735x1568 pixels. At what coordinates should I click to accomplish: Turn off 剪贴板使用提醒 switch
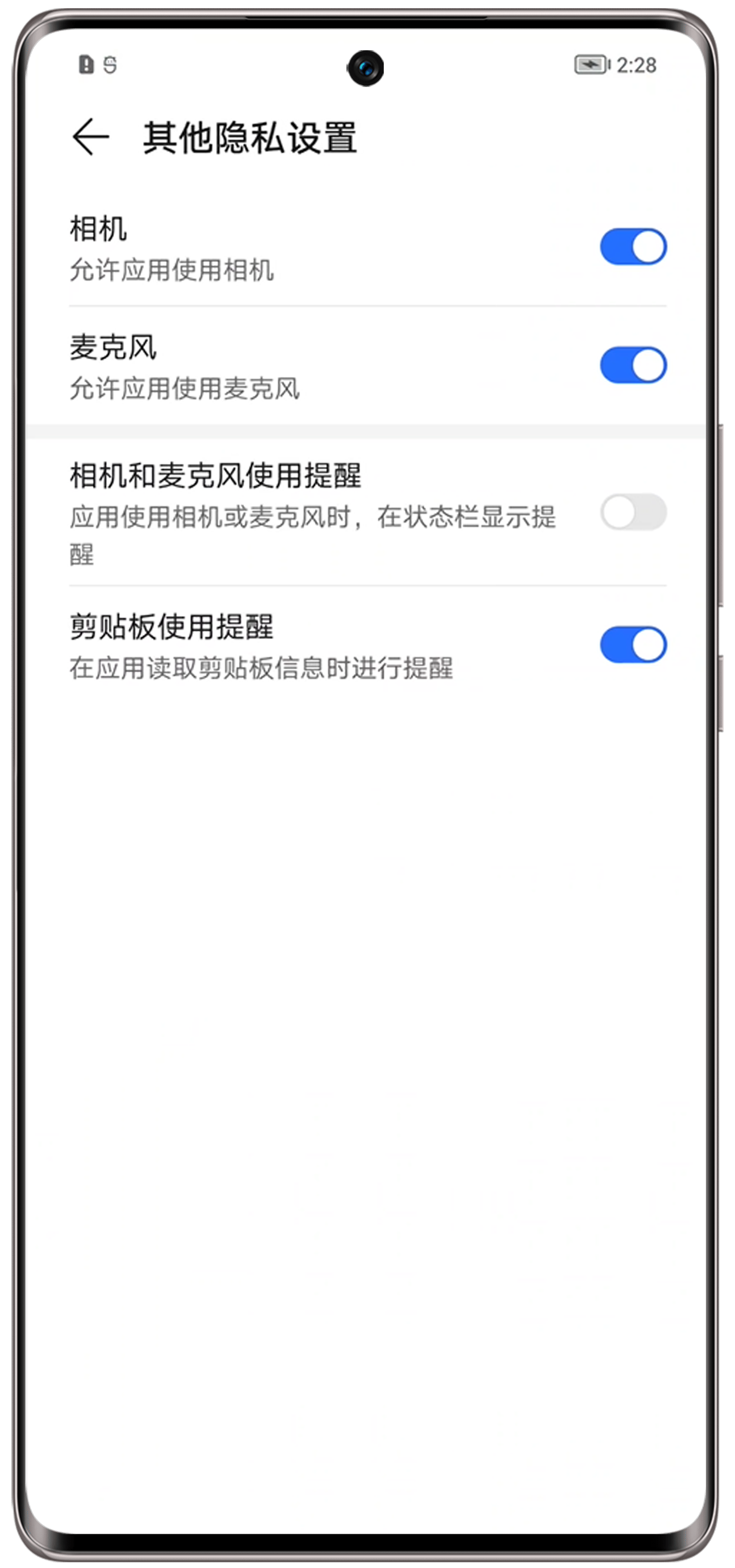coord(633,645)
